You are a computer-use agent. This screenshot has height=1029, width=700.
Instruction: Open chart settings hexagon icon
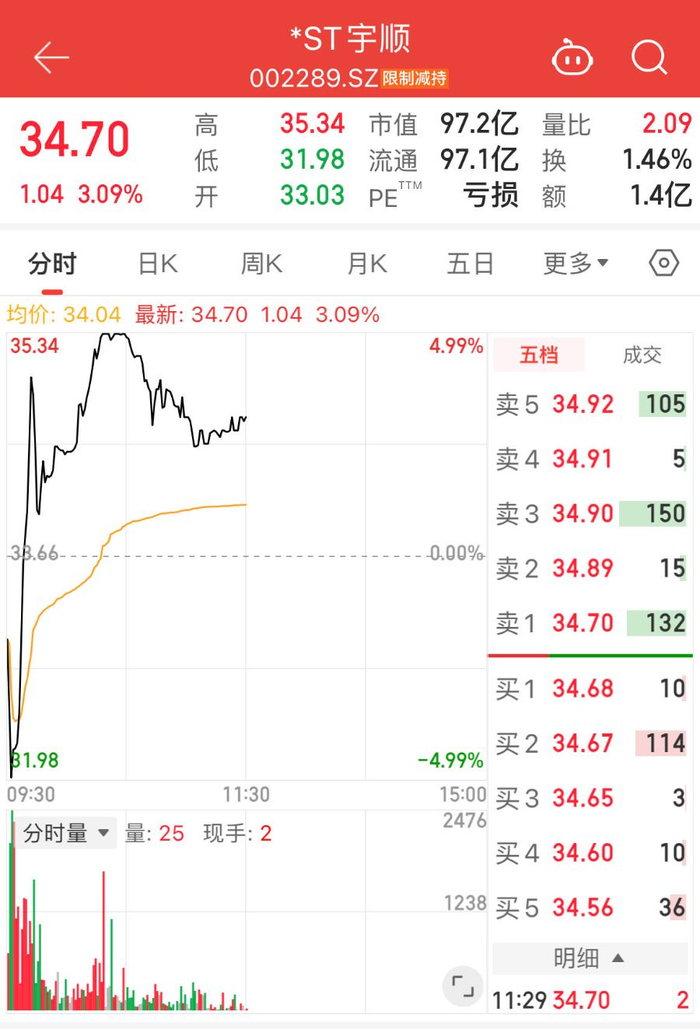[x=663, y=263]
